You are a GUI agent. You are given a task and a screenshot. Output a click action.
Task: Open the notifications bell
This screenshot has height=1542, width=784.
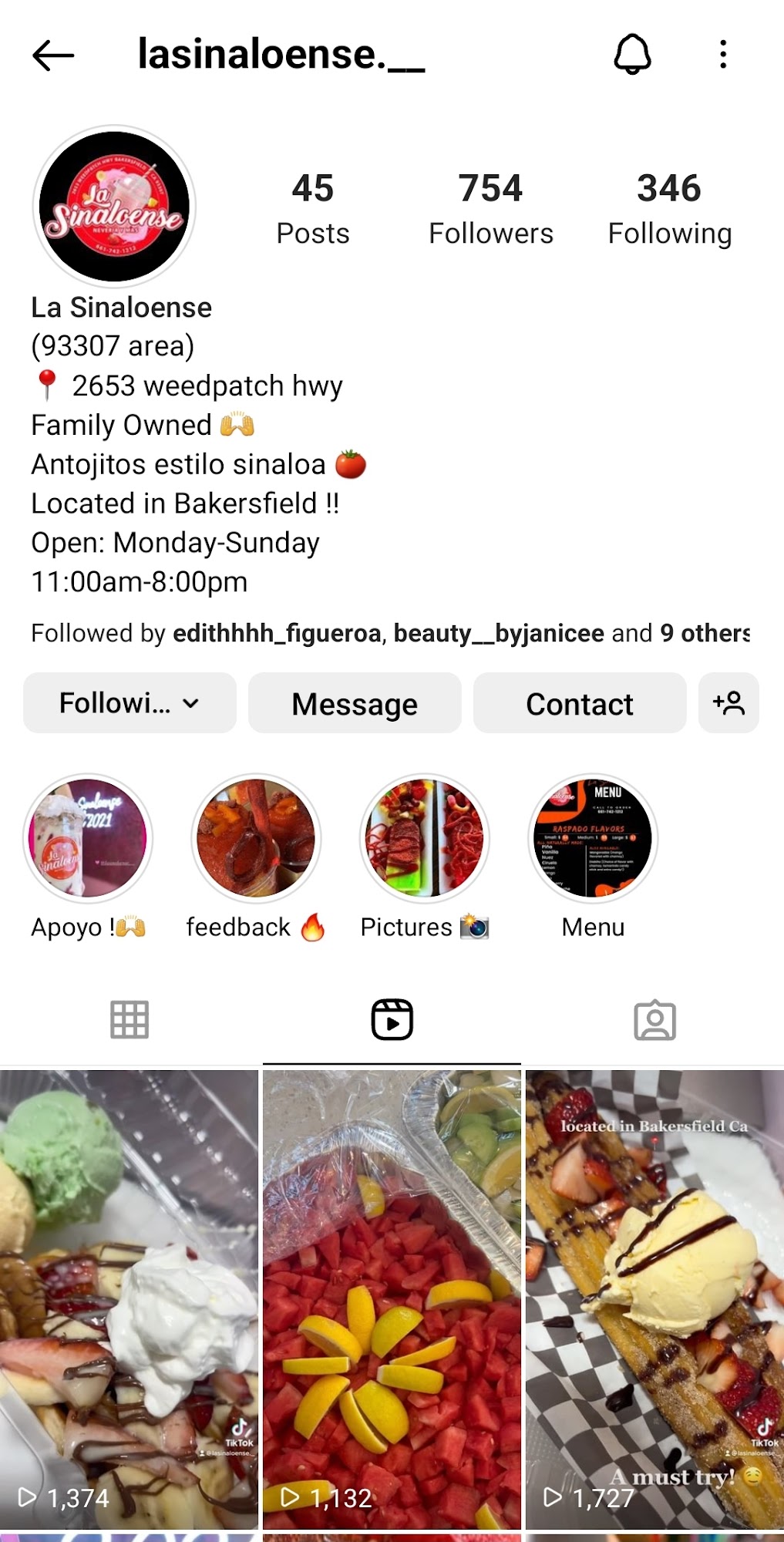tap(632, 56)
